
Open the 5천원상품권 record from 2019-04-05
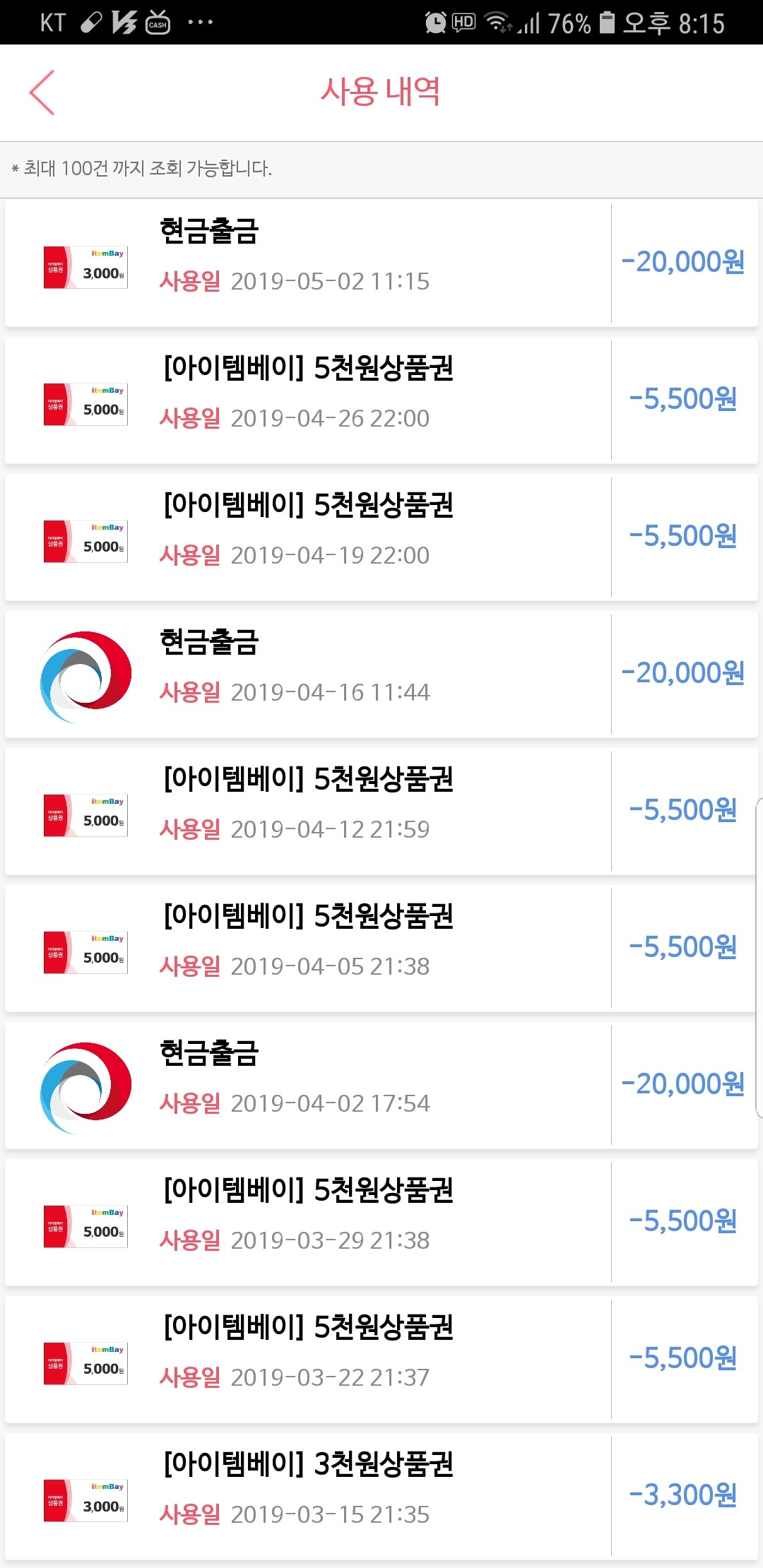click(381, 948)
